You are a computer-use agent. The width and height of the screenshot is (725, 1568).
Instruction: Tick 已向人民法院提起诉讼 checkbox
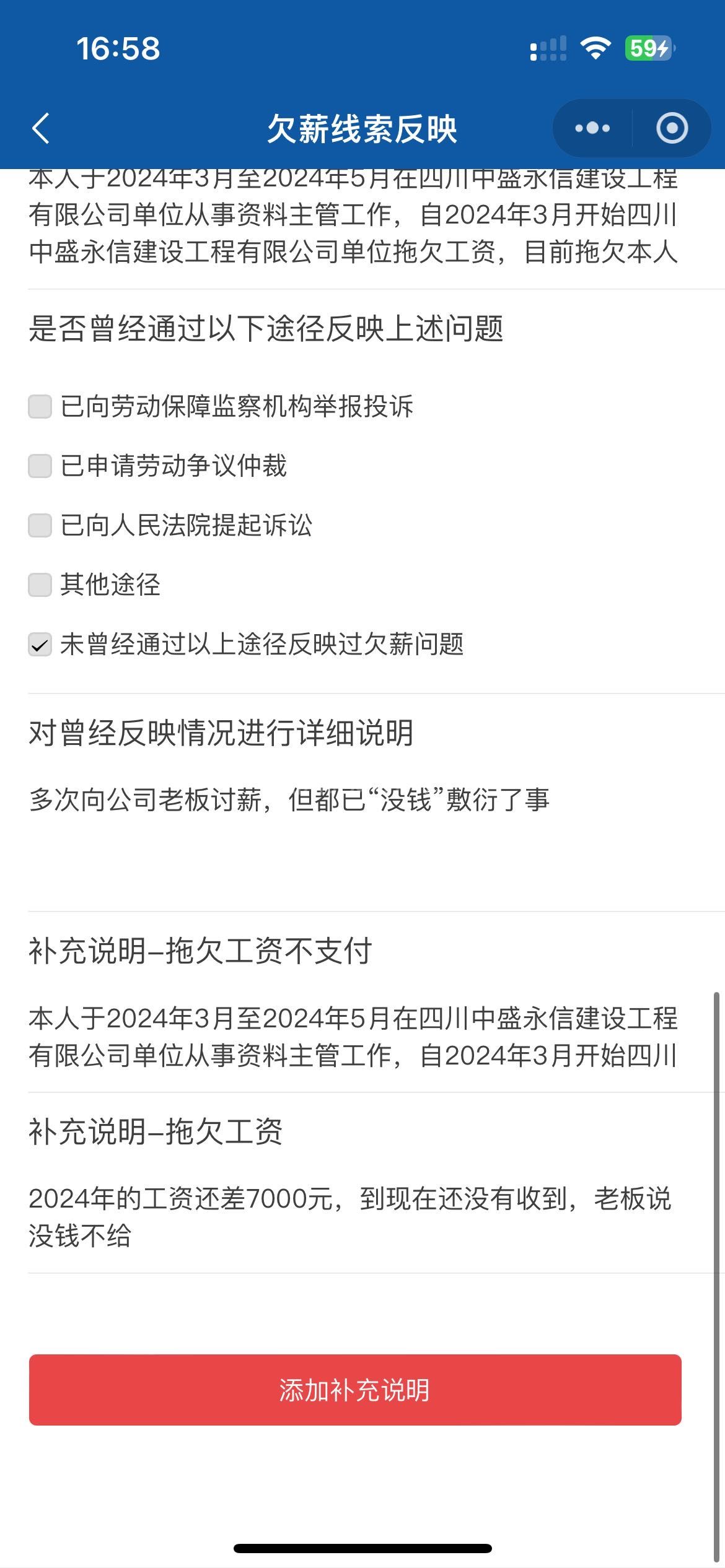(x=40, y=526)
